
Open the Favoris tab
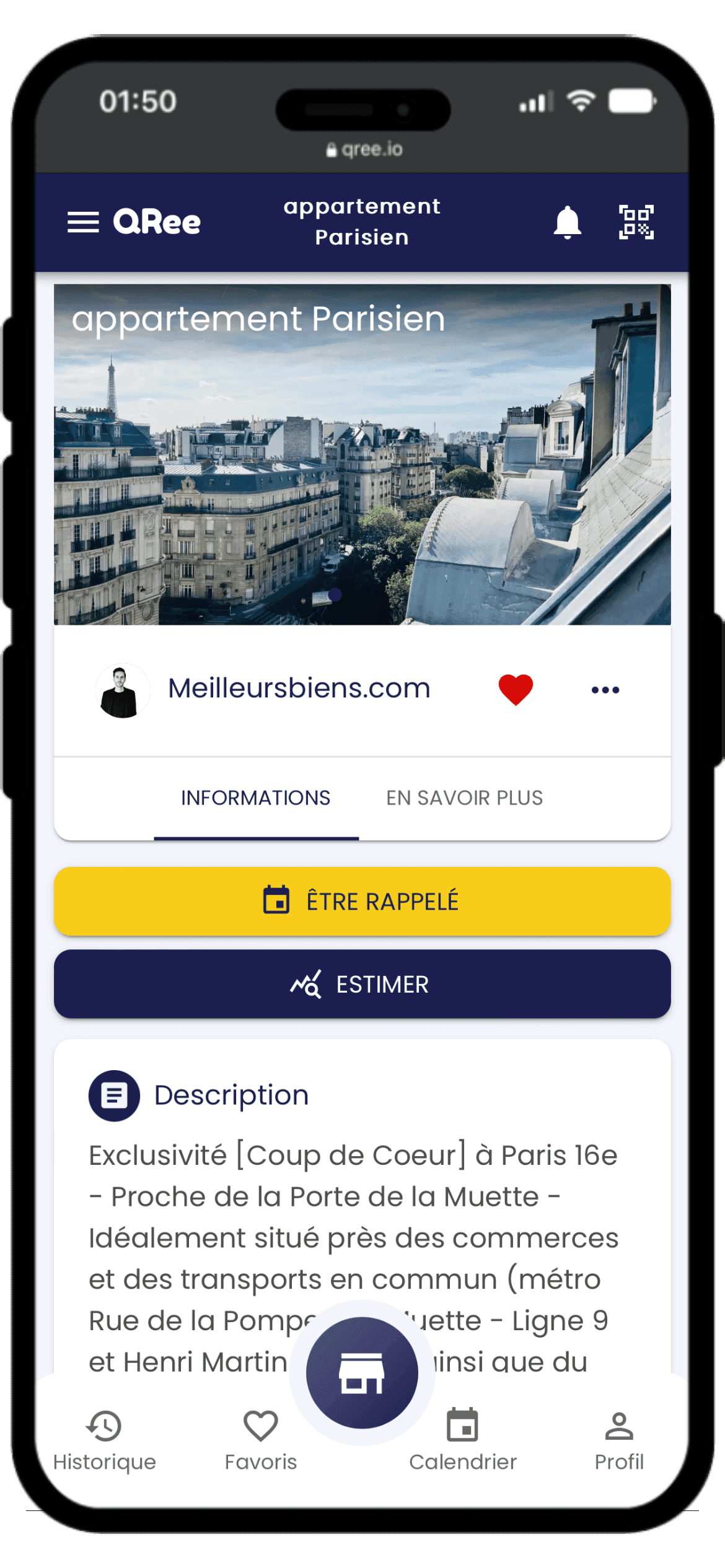click(260, 1440)
